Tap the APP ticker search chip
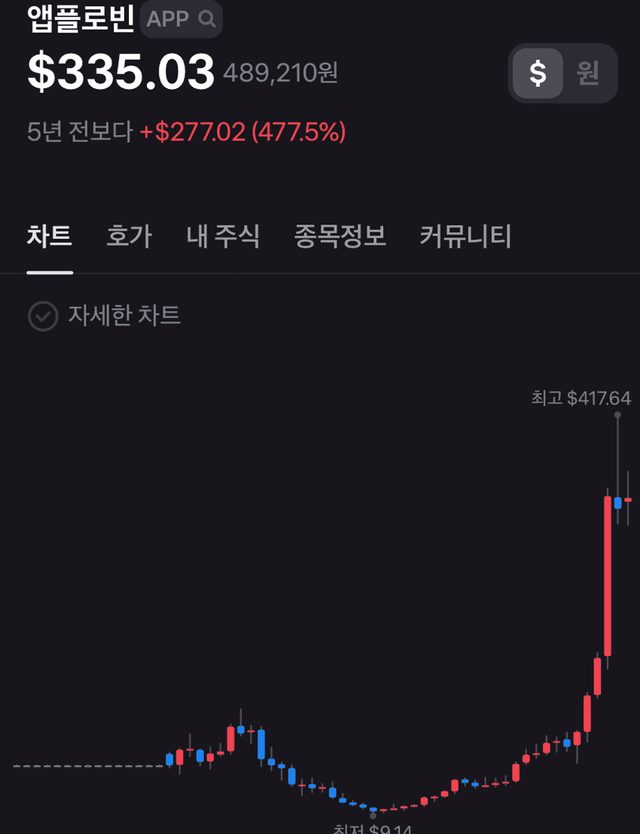This screenshot has height=834, width=640. tap(181, 18)
